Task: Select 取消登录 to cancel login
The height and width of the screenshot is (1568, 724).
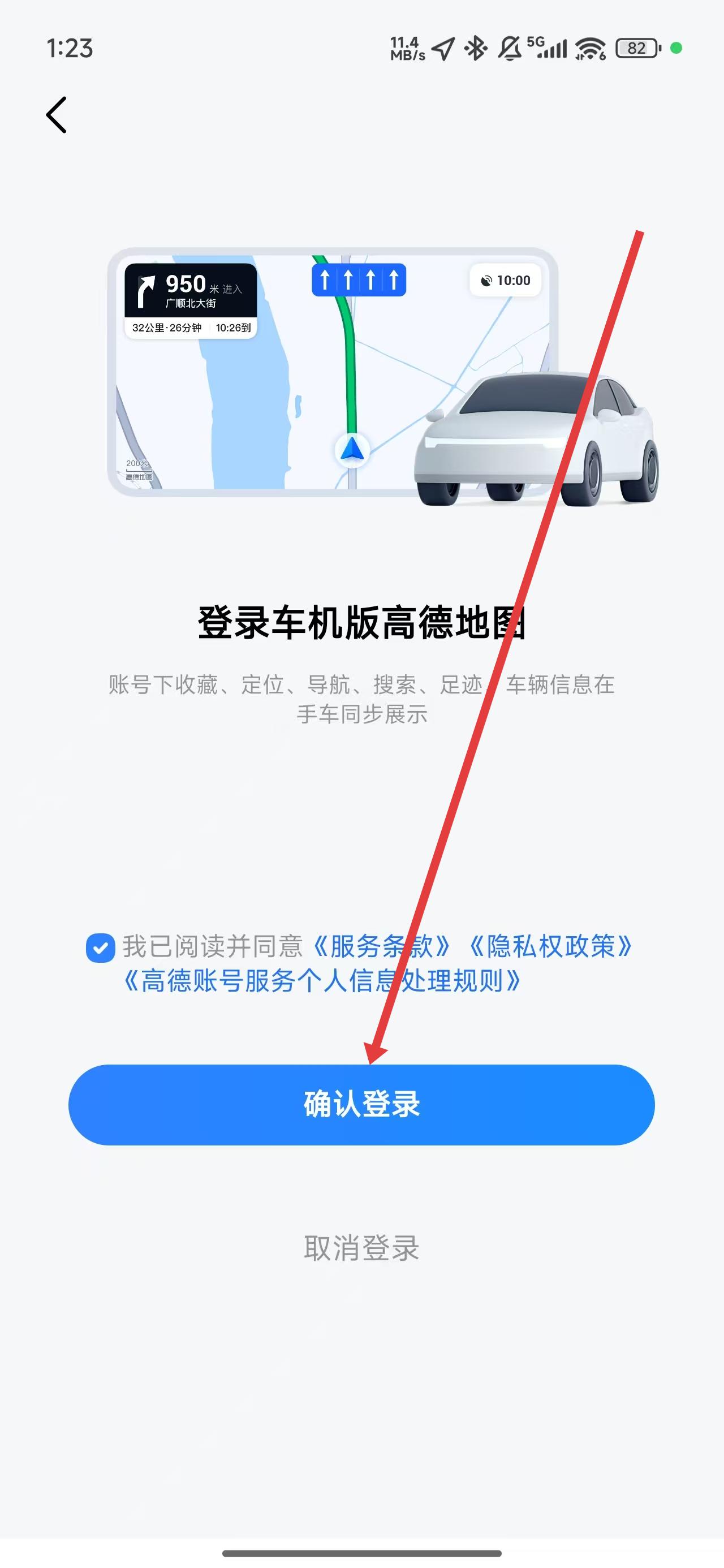Action: tap(361, 1248)
